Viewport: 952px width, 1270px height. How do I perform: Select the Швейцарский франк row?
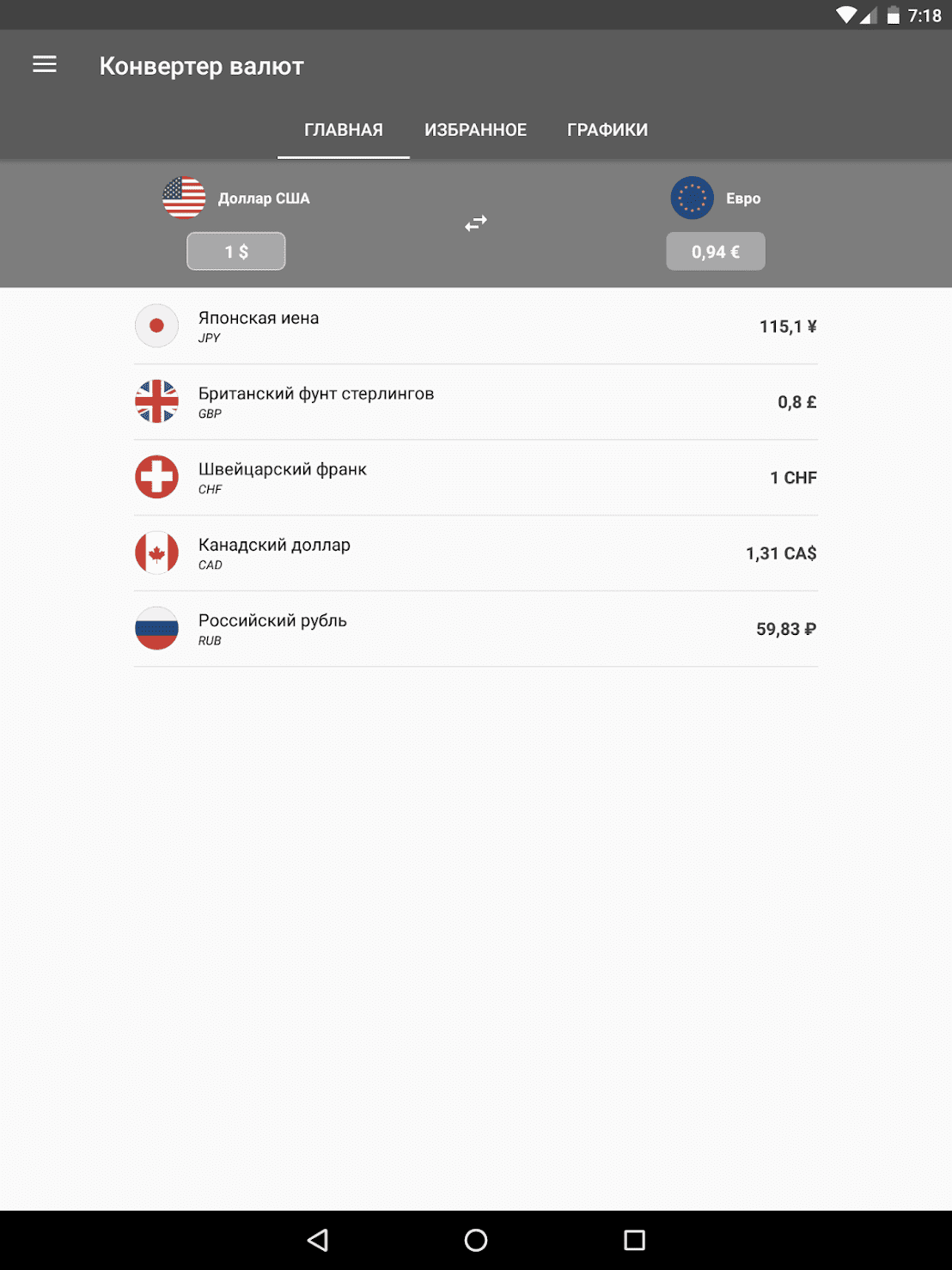tap(475, 478)
